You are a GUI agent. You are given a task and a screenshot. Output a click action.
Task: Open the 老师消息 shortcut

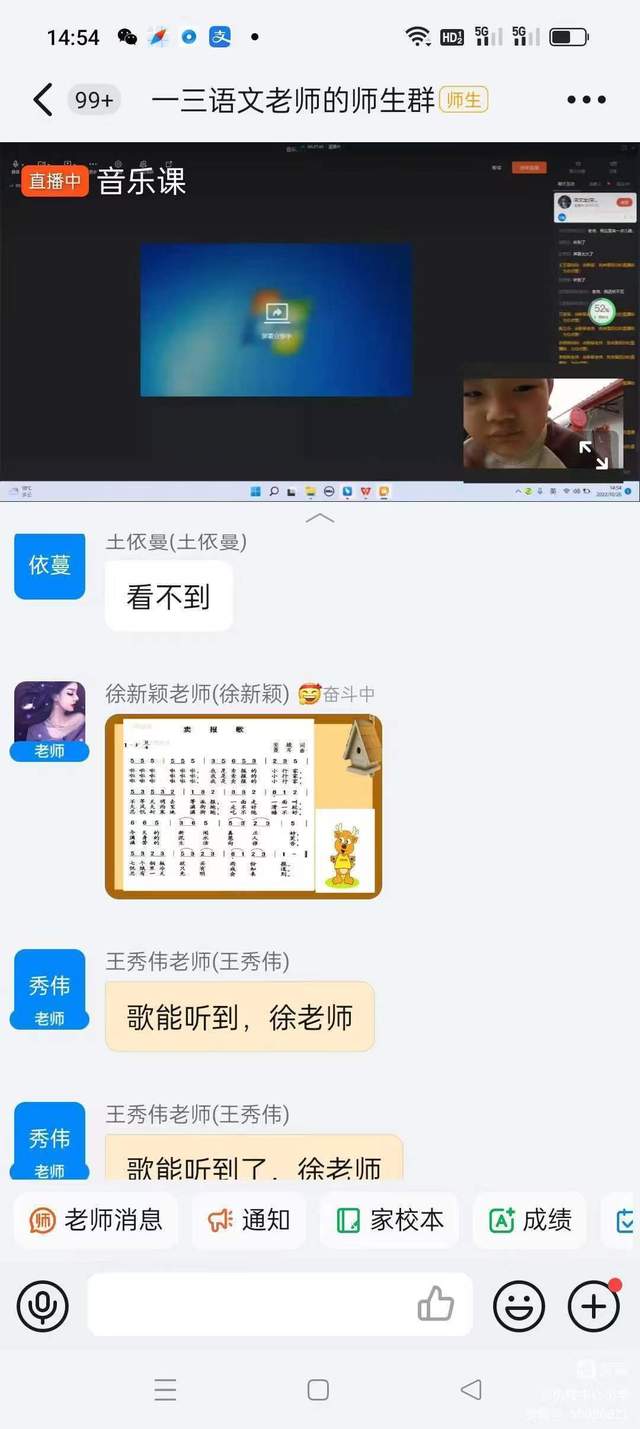(x=96, y=1220)
